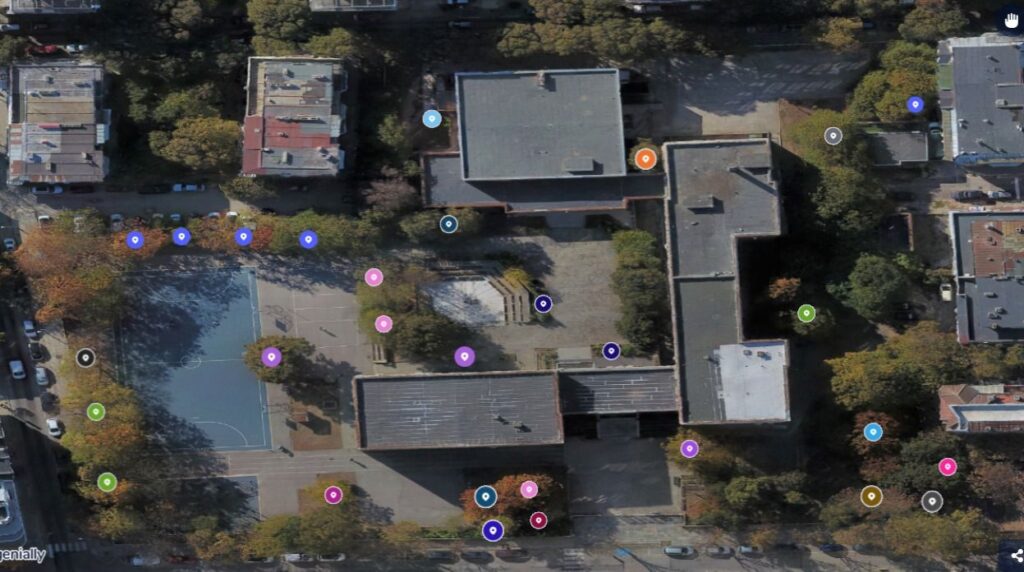Select the gray pin next to the olive-brown pin
The height and width of the screenshot is (572, 1024).
tap(932, 501)
